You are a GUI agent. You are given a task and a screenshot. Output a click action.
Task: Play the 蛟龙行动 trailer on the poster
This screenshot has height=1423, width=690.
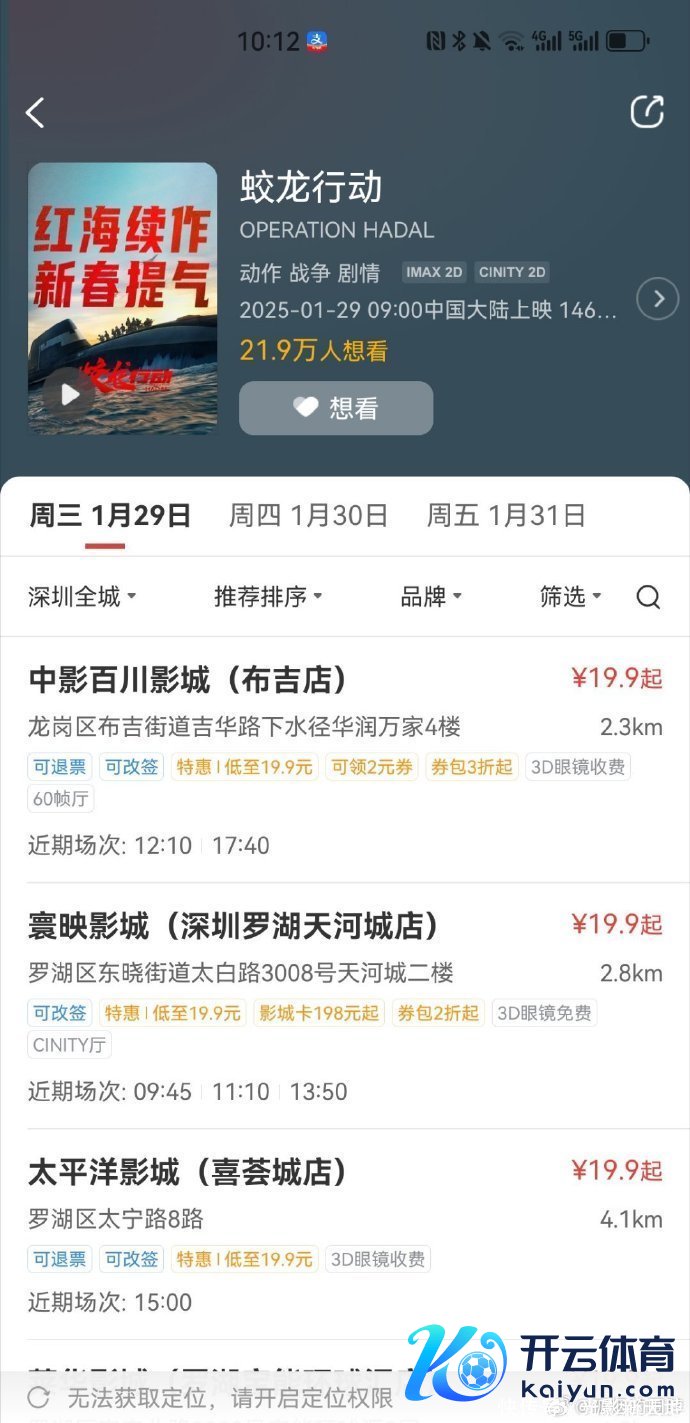[x=69, y=394]
